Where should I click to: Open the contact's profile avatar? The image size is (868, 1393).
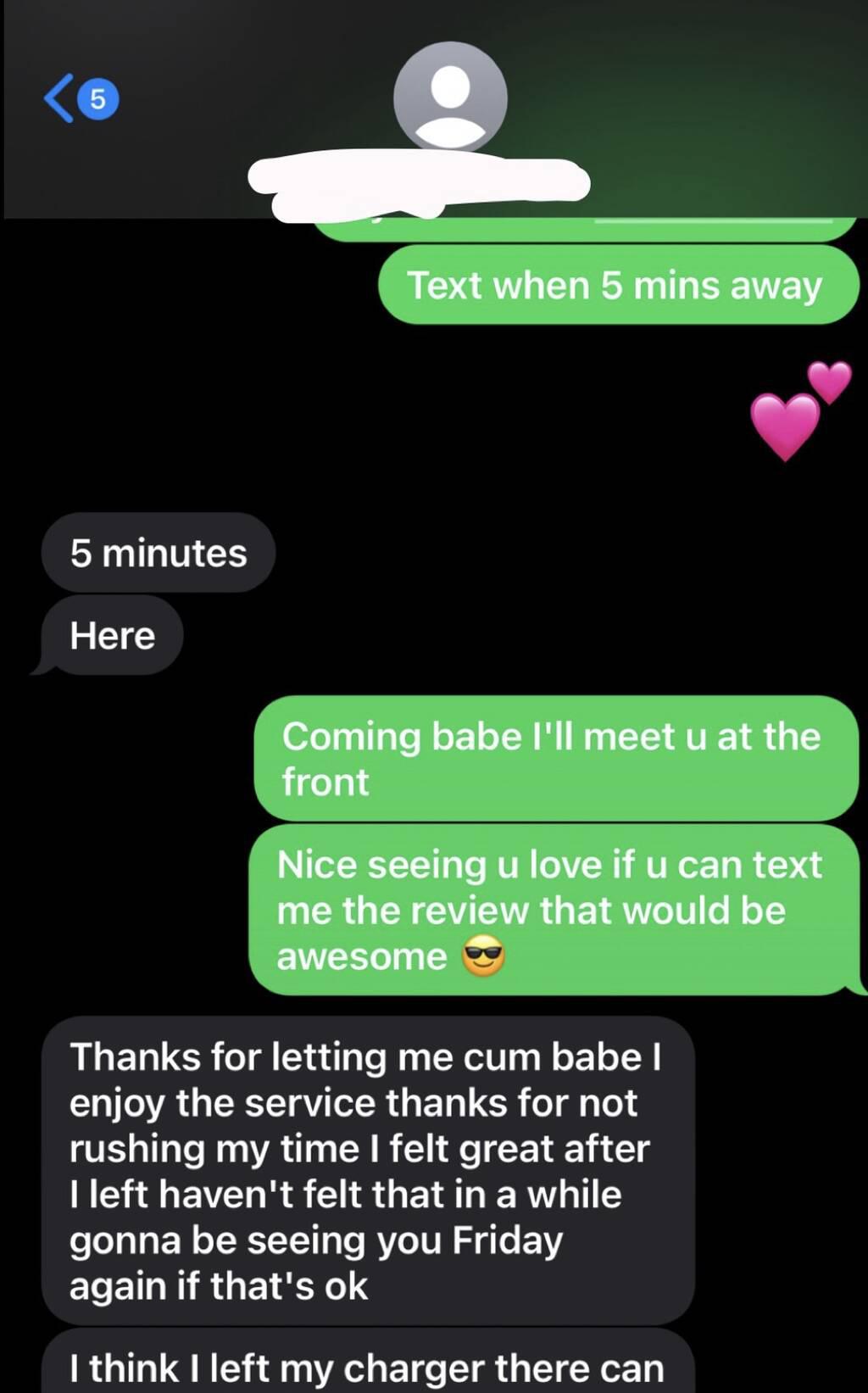(x=450, y=98)
